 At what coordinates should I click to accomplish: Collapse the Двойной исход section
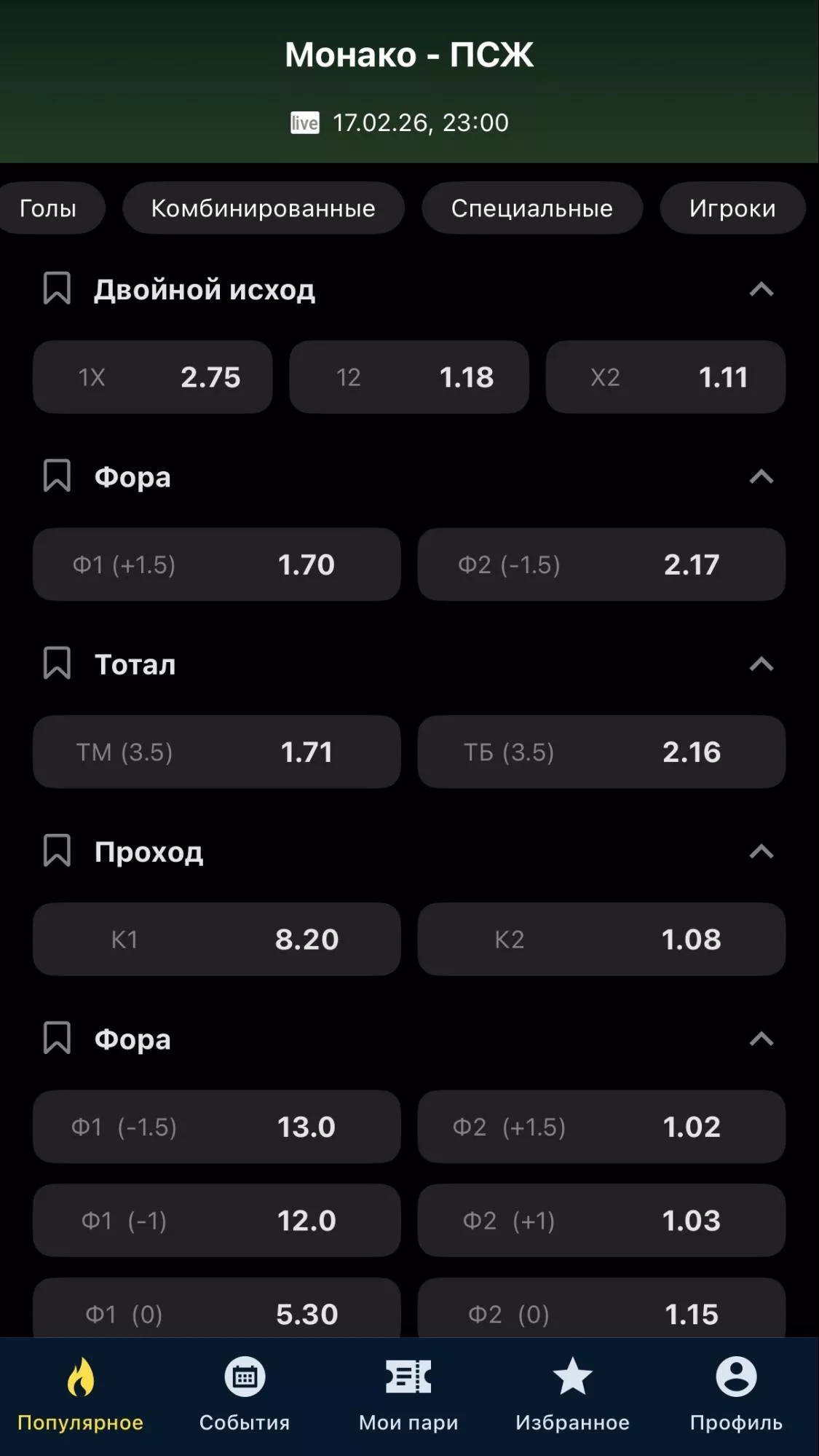761,289
